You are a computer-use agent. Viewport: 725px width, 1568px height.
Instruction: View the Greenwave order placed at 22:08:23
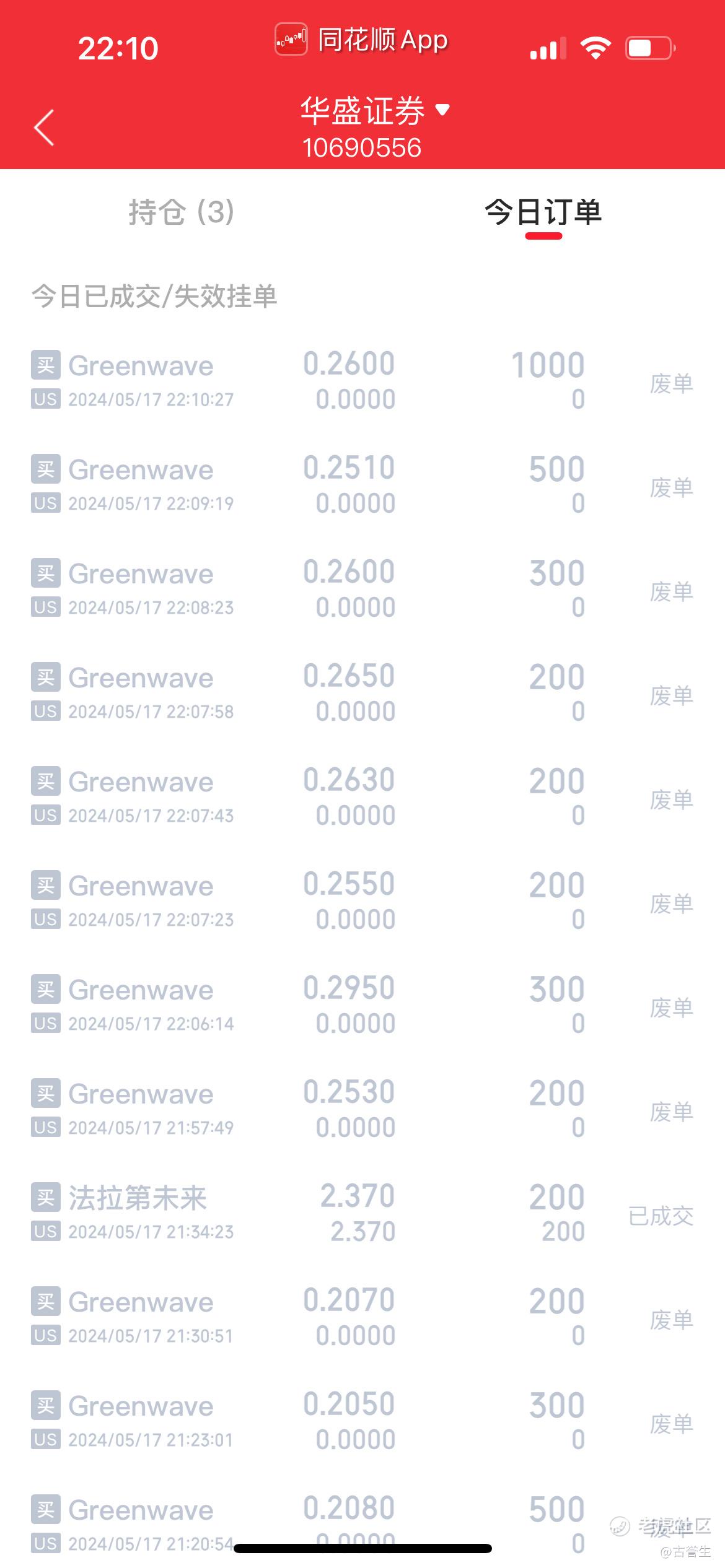point(362,589)
